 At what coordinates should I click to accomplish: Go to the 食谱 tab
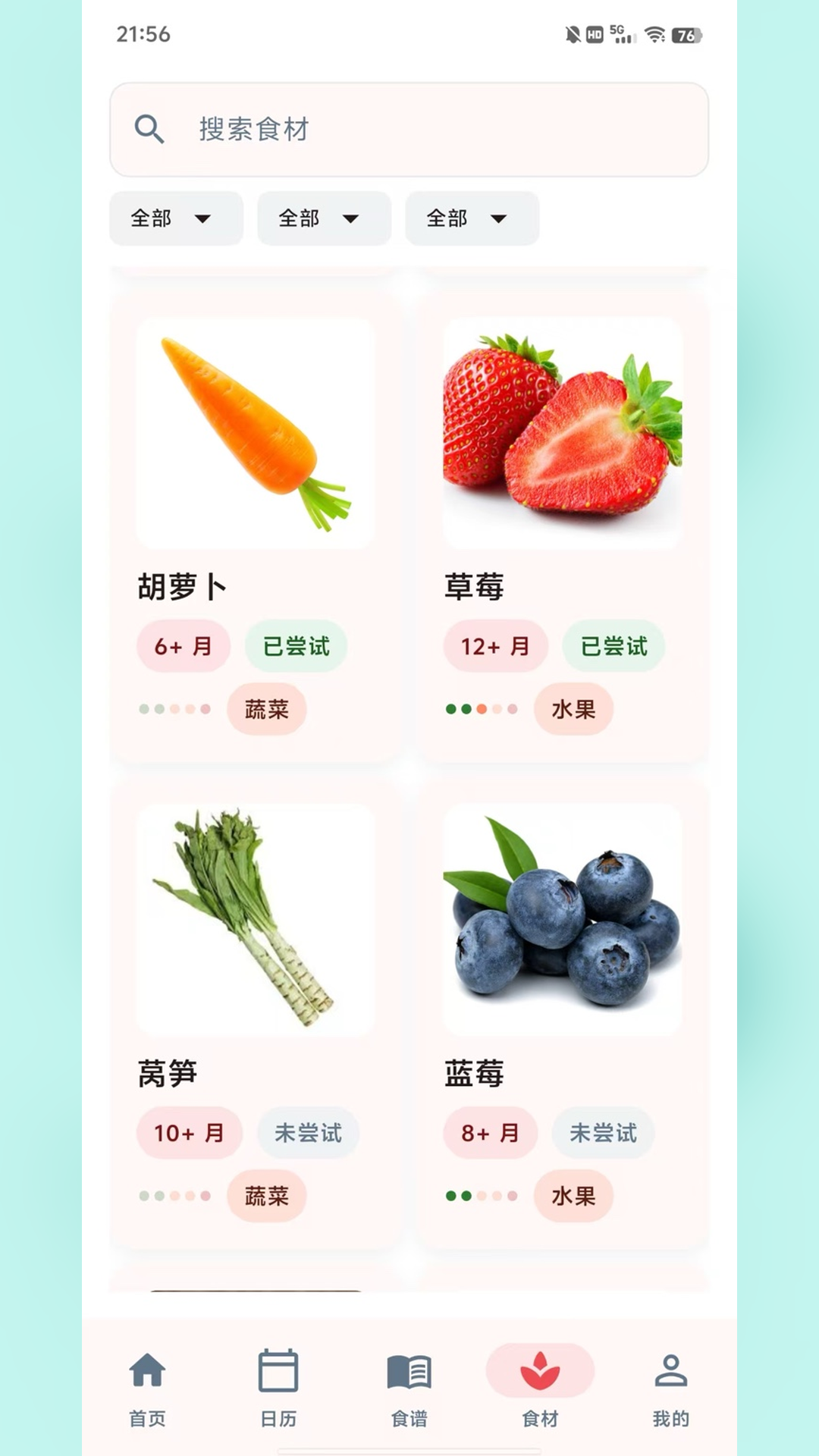409,1388
